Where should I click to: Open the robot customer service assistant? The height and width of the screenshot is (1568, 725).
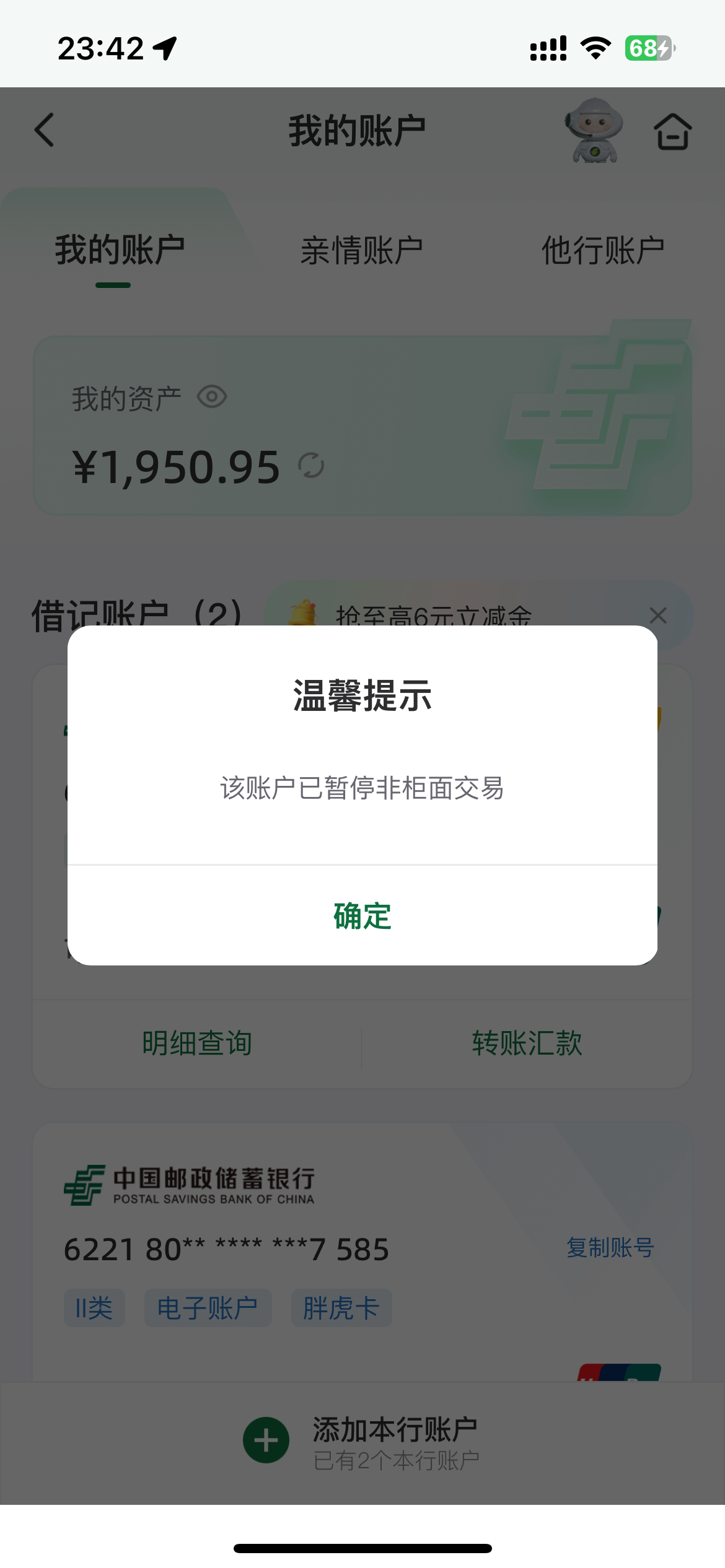(x=594, y=131)
